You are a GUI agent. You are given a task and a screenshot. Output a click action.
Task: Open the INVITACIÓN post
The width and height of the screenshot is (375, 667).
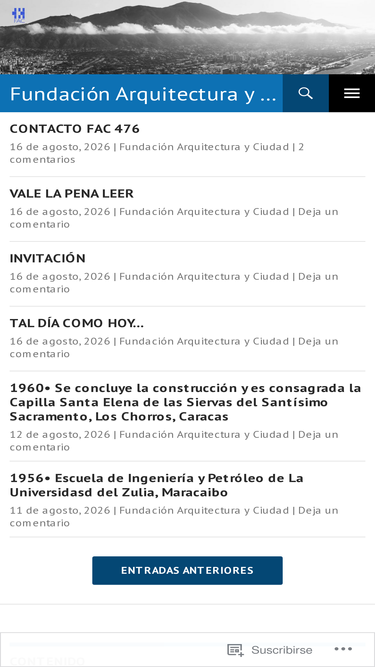48,258
